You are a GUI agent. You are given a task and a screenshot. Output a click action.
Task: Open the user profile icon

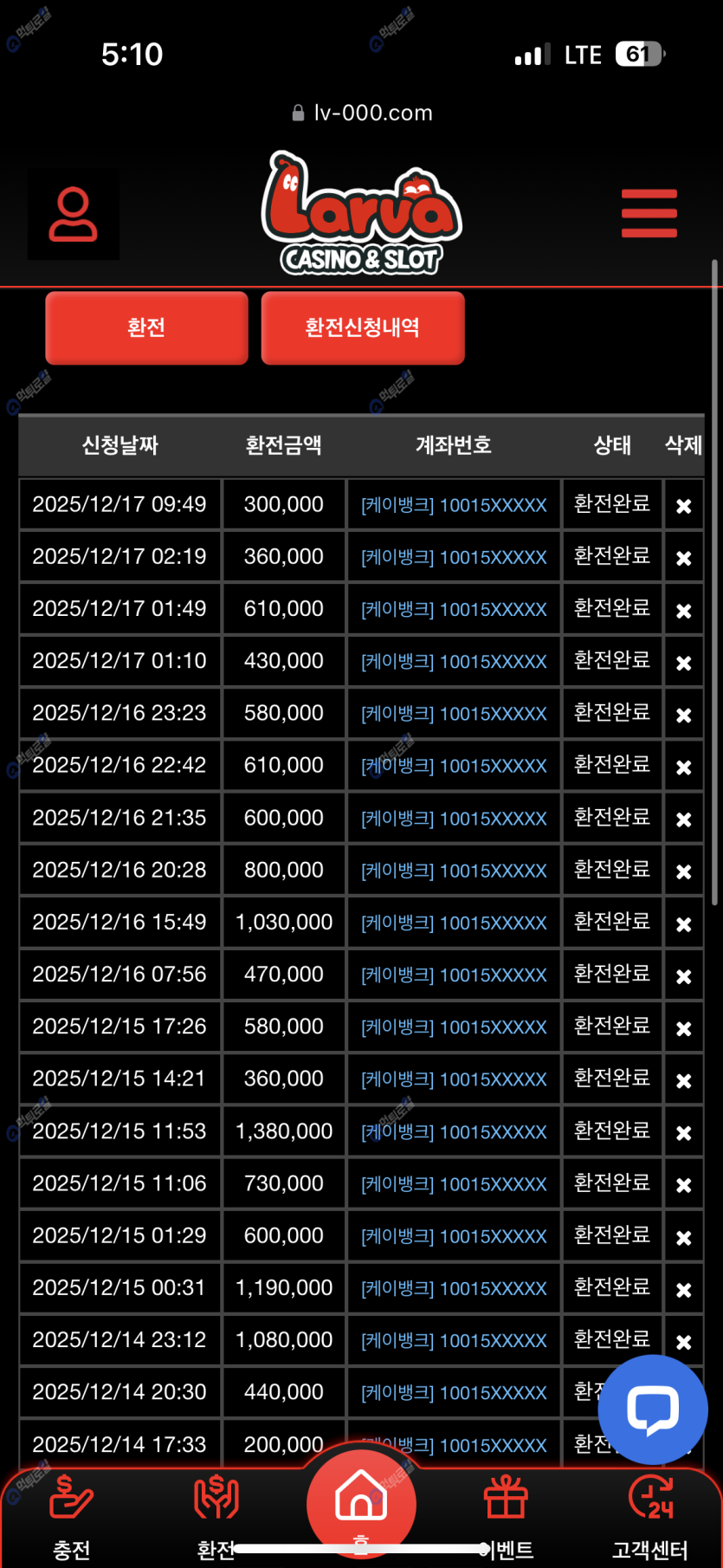click(74, 214)
